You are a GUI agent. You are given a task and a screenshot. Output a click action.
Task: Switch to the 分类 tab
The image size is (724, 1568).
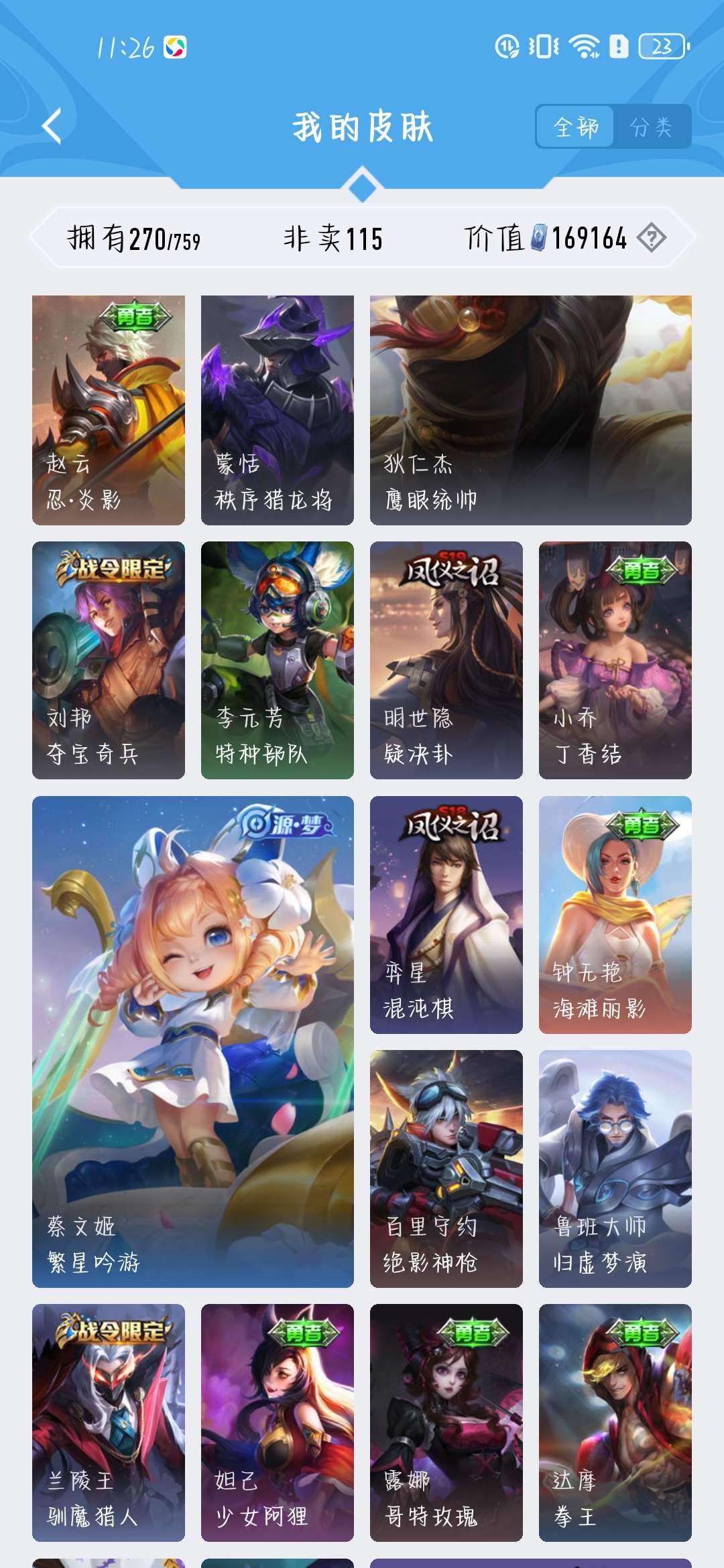pos(651,127)
